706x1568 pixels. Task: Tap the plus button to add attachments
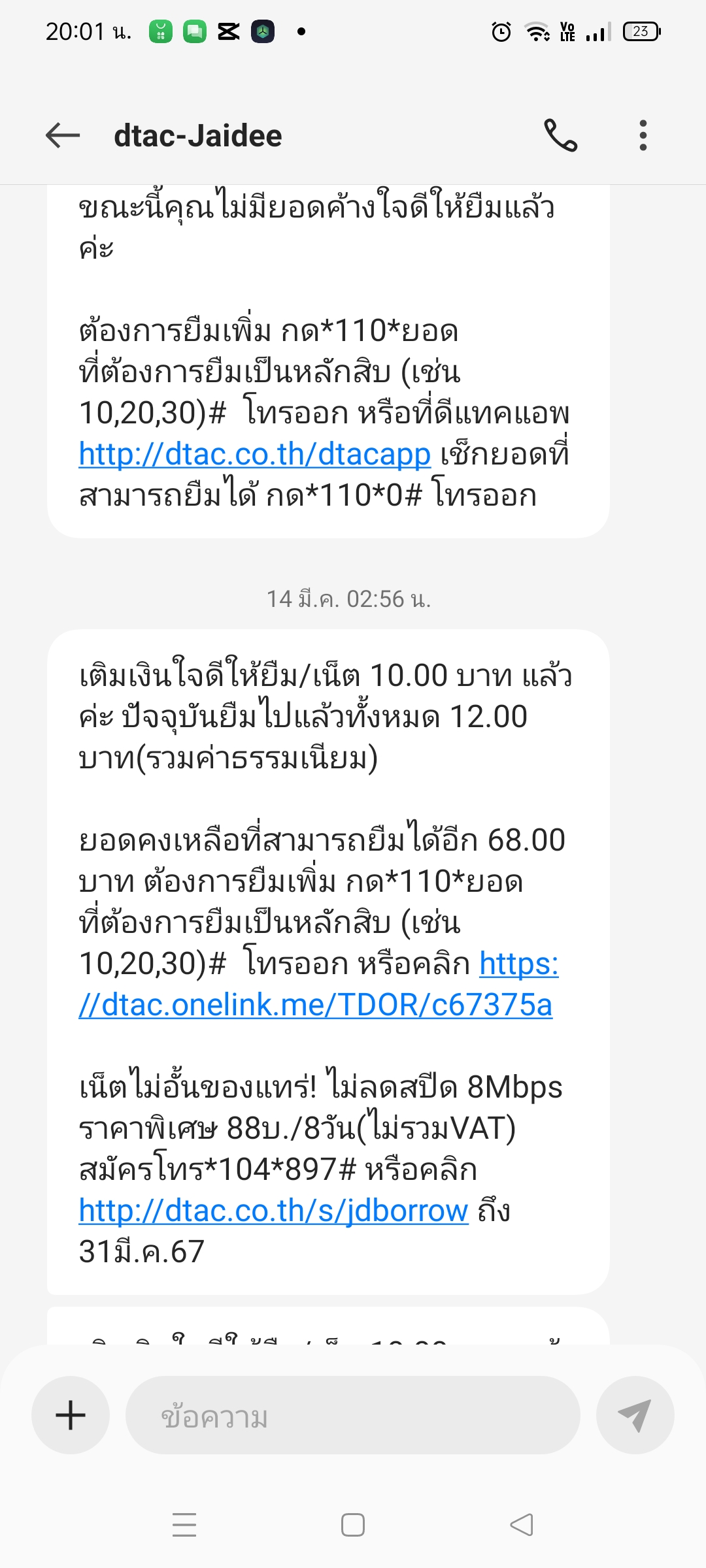(x=71, y=1415)
